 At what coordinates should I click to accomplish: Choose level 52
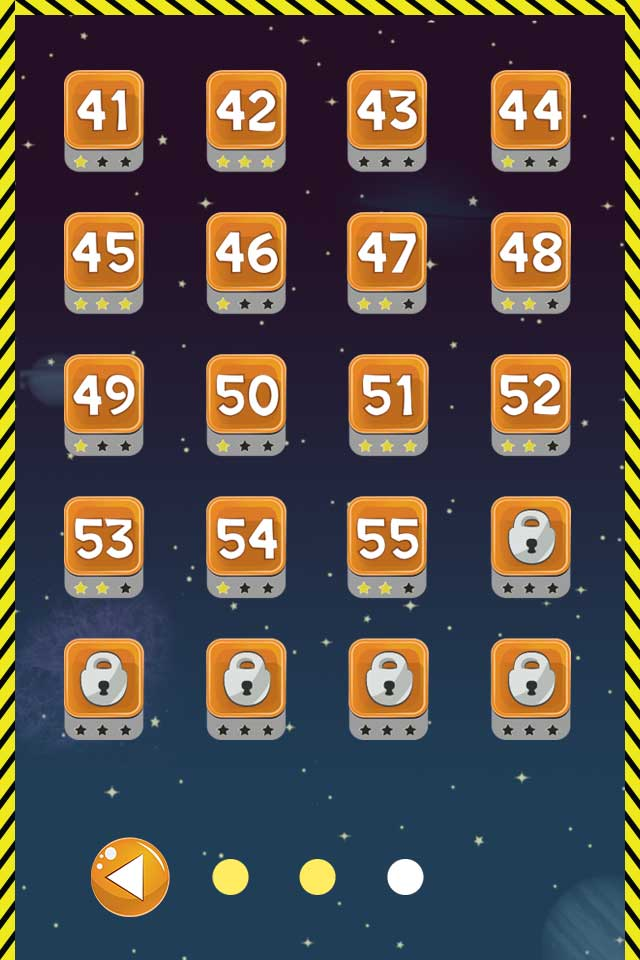pyautogui.click(x=530, y=396)
